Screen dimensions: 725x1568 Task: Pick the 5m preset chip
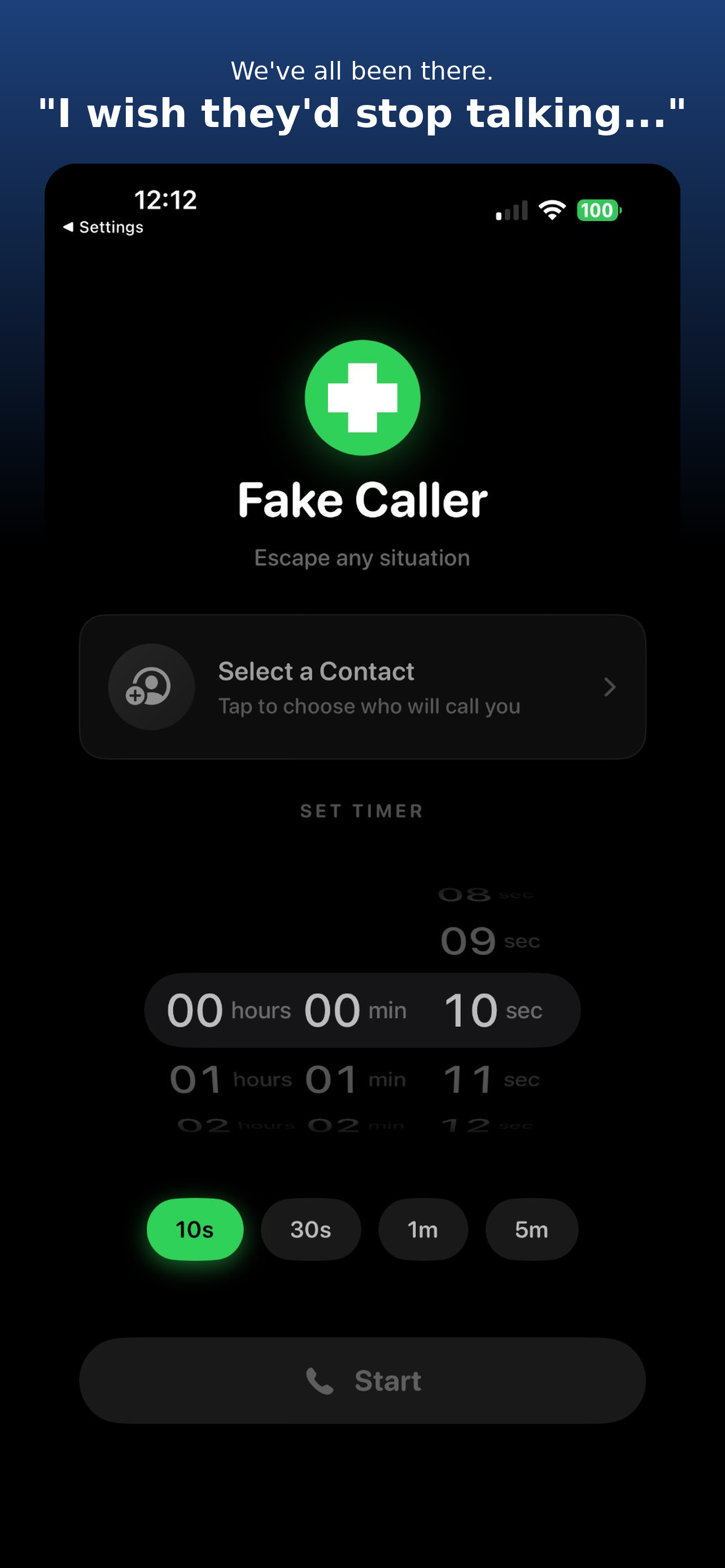(x=531, y=1229)
